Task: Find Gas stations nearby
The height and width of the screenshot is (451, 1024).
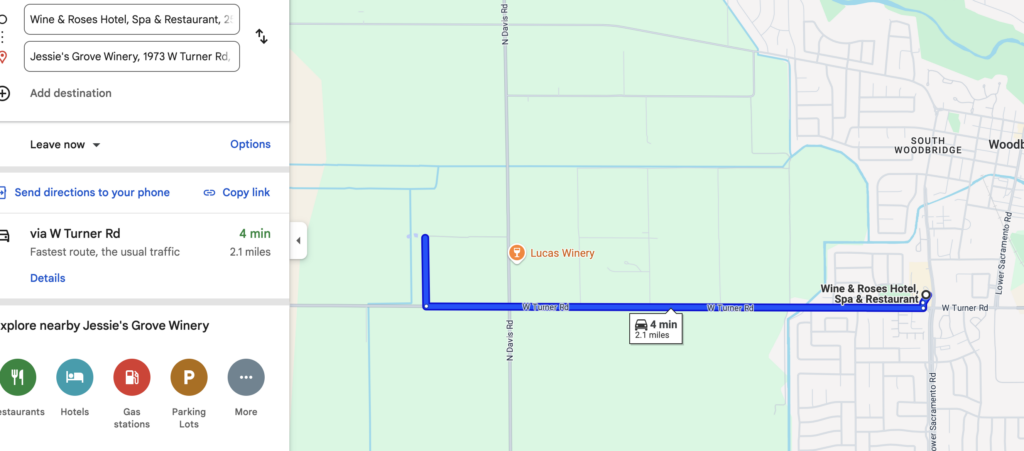Action: pos(132,377)
